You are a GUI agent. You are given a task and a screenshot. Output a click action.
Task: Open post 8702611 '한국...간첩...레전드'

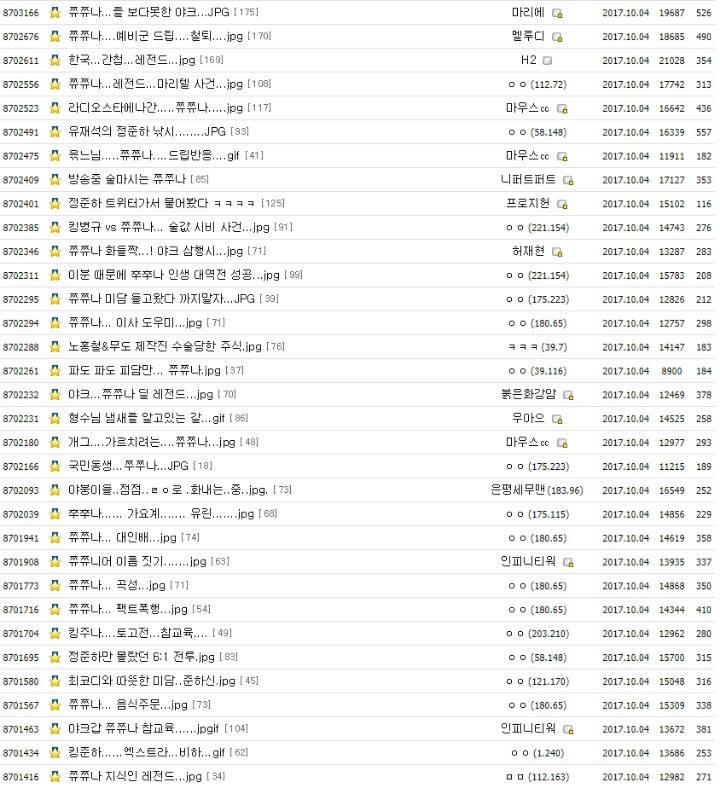click(138, 60)
